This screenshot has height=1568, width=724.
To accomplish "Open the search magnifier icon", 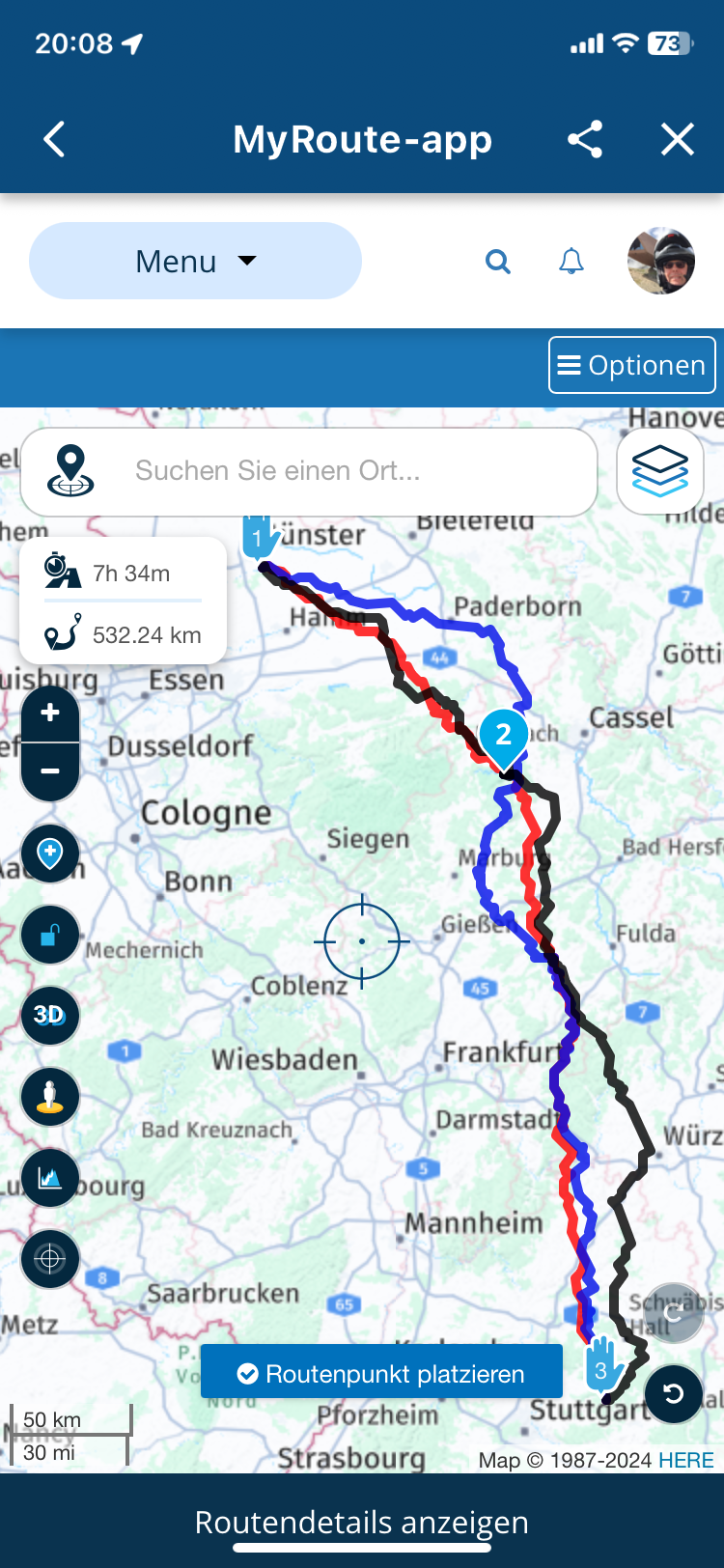I will coord(497,261).
